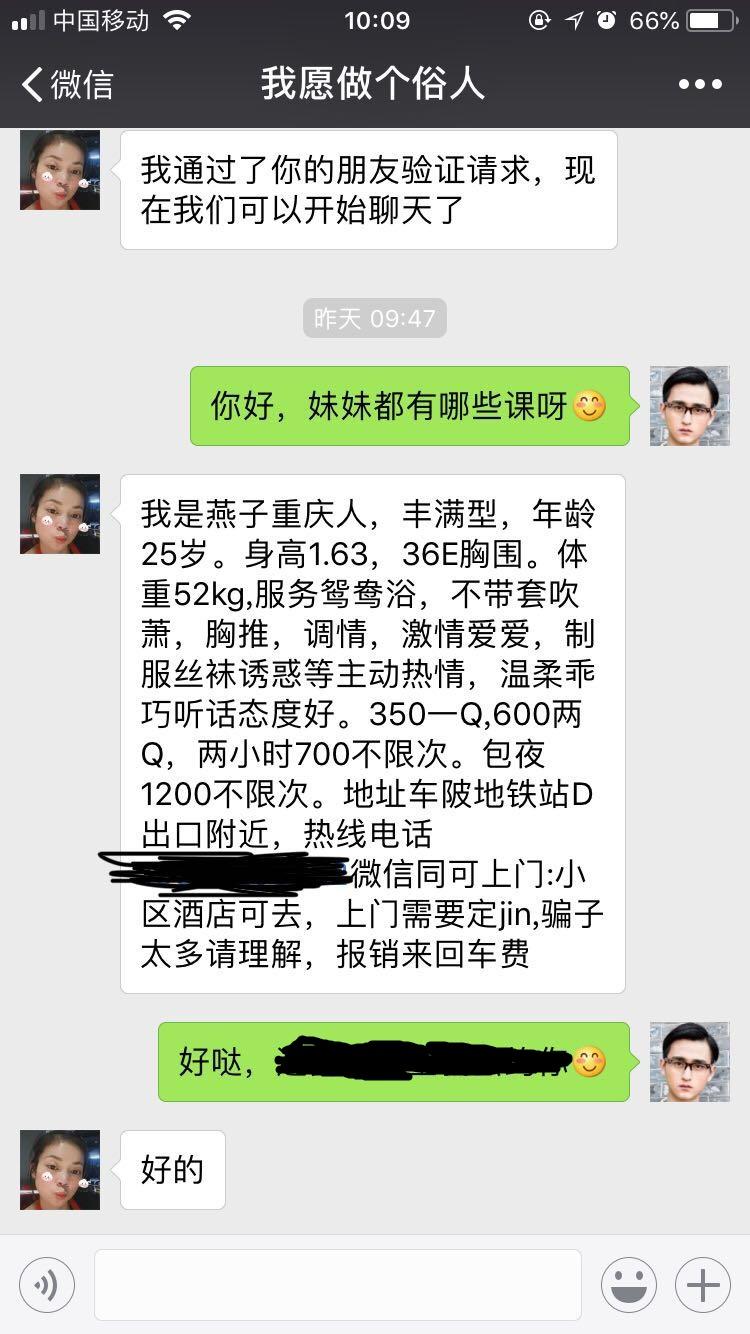Click the message text input field

coord(340,1285)
